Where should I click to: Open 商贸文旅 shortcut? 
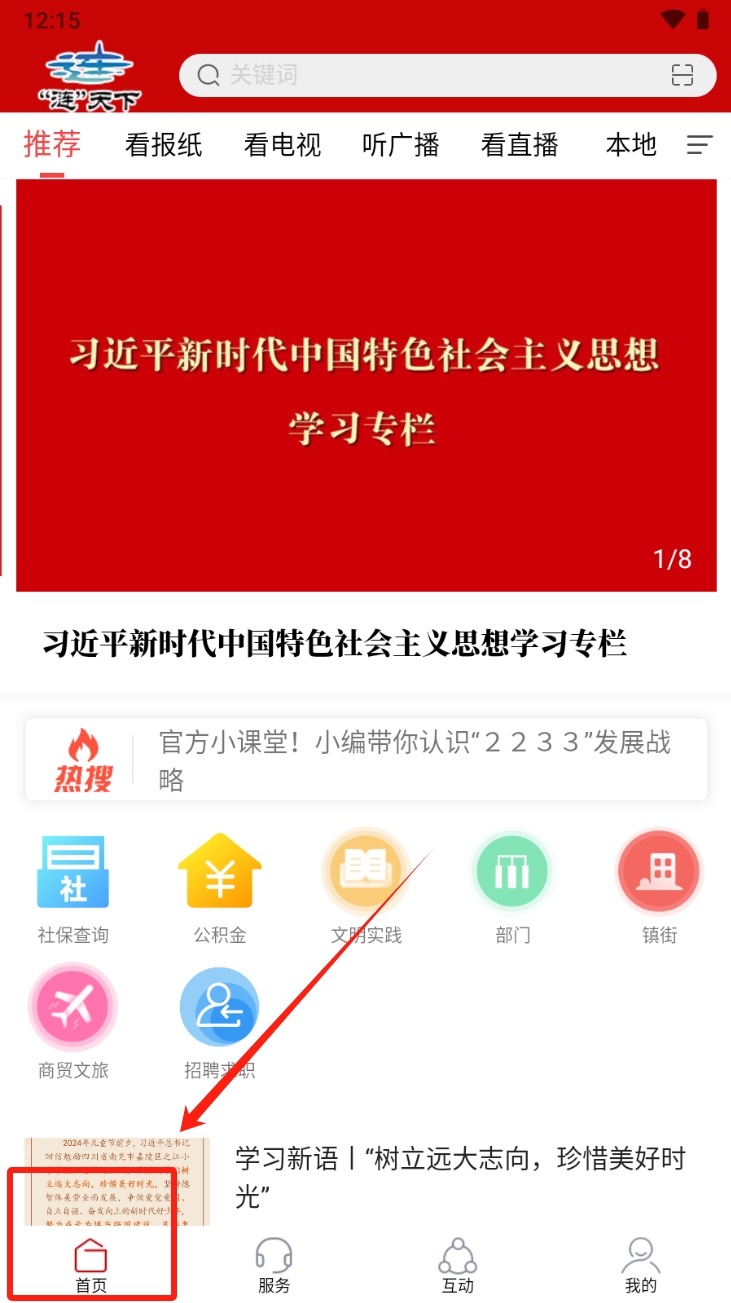click(73, 1022)
